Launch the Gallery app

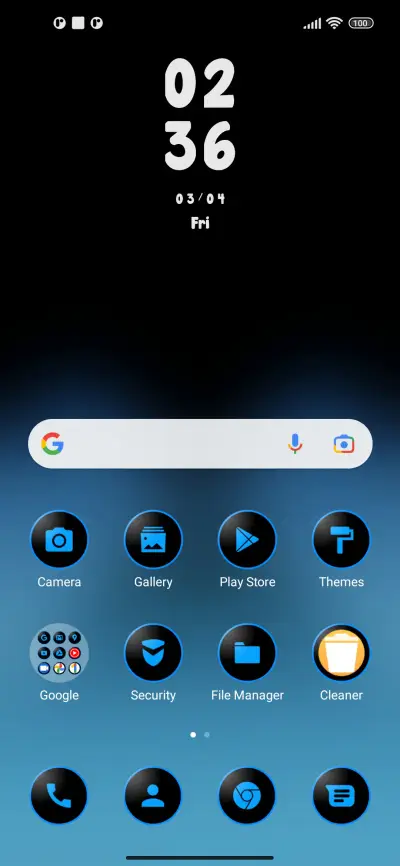pos(153,540)
